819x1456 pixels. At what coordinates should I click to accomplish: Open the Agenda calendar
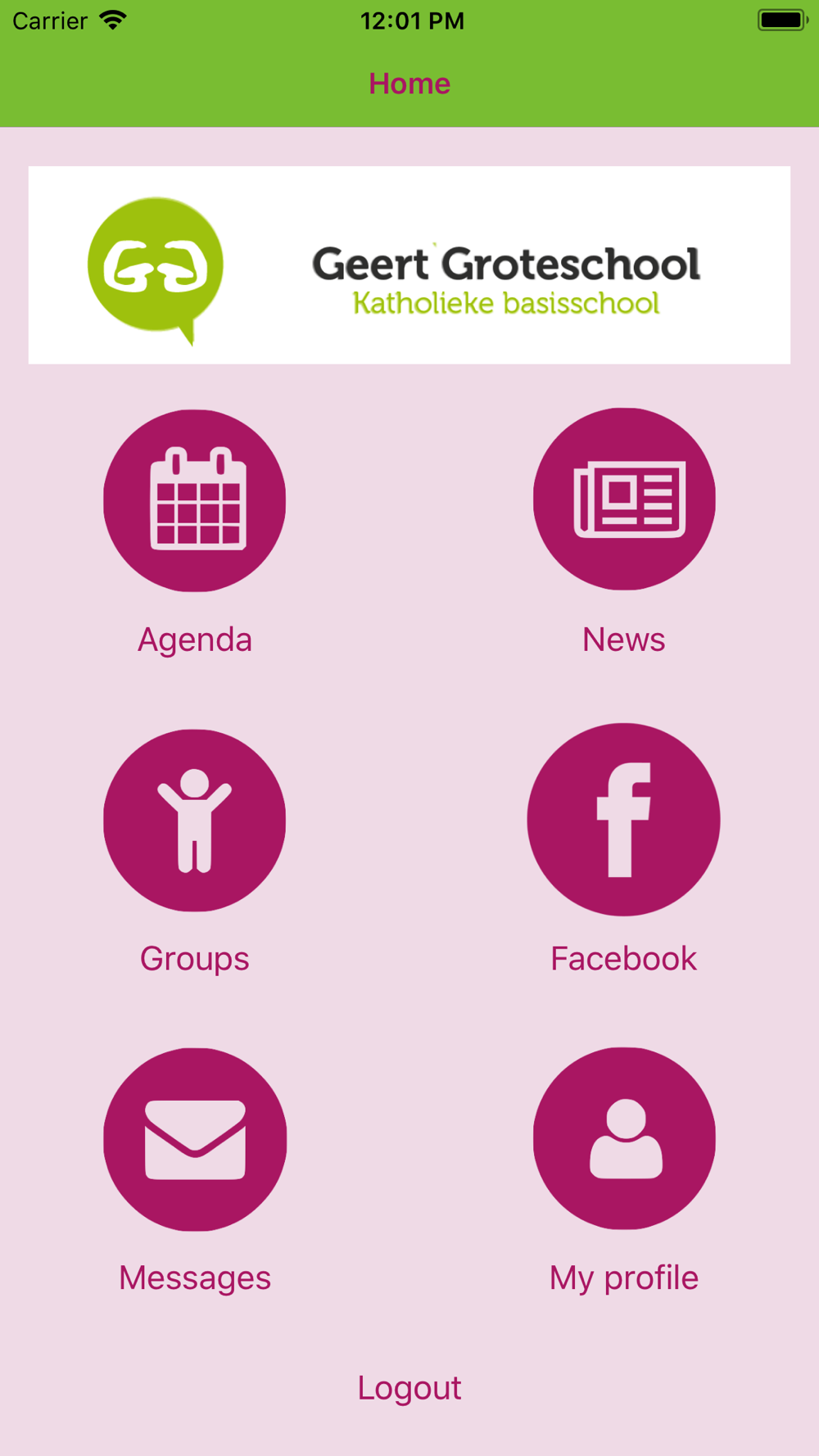[195, 500]
